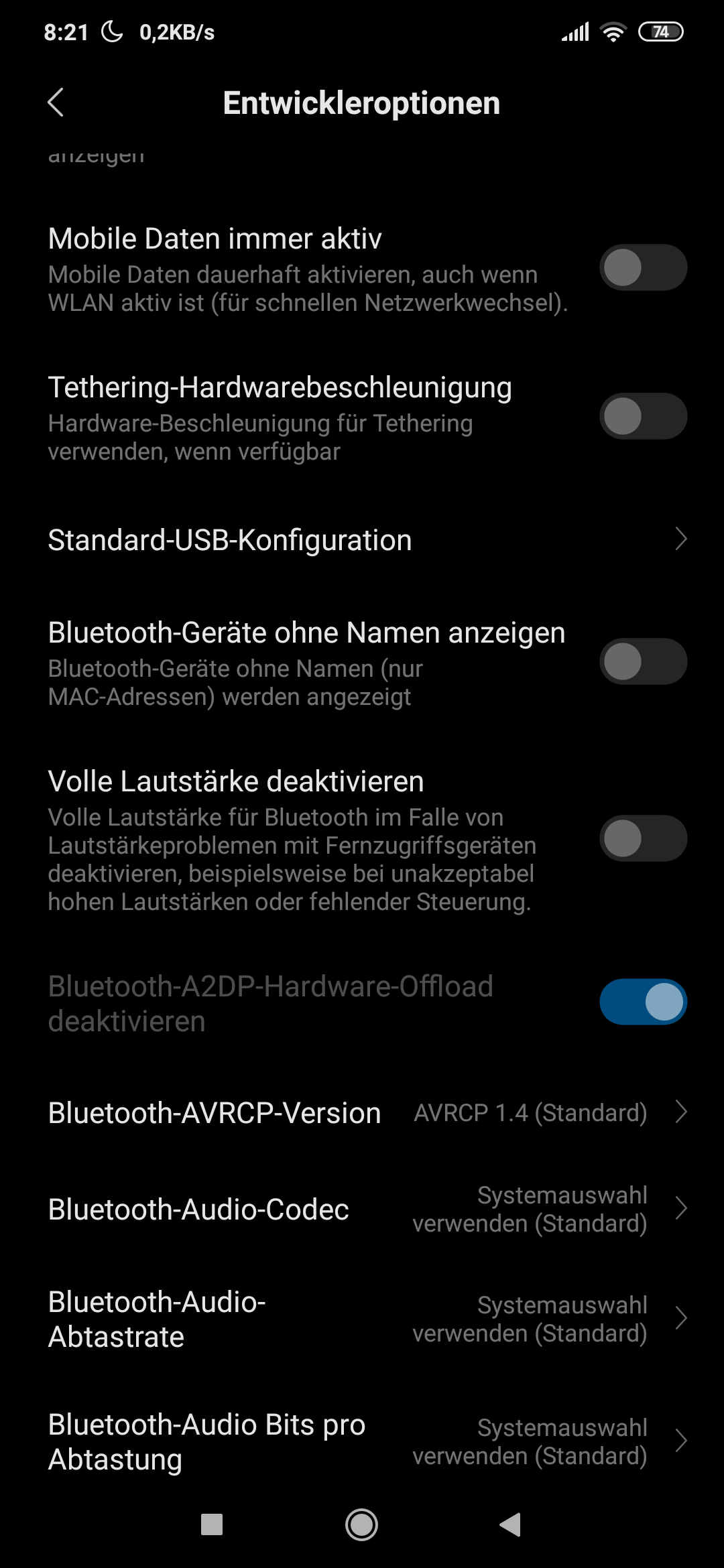Open recent apps via square button
Screen dimensions: 724x1568
coord(212,1525)
